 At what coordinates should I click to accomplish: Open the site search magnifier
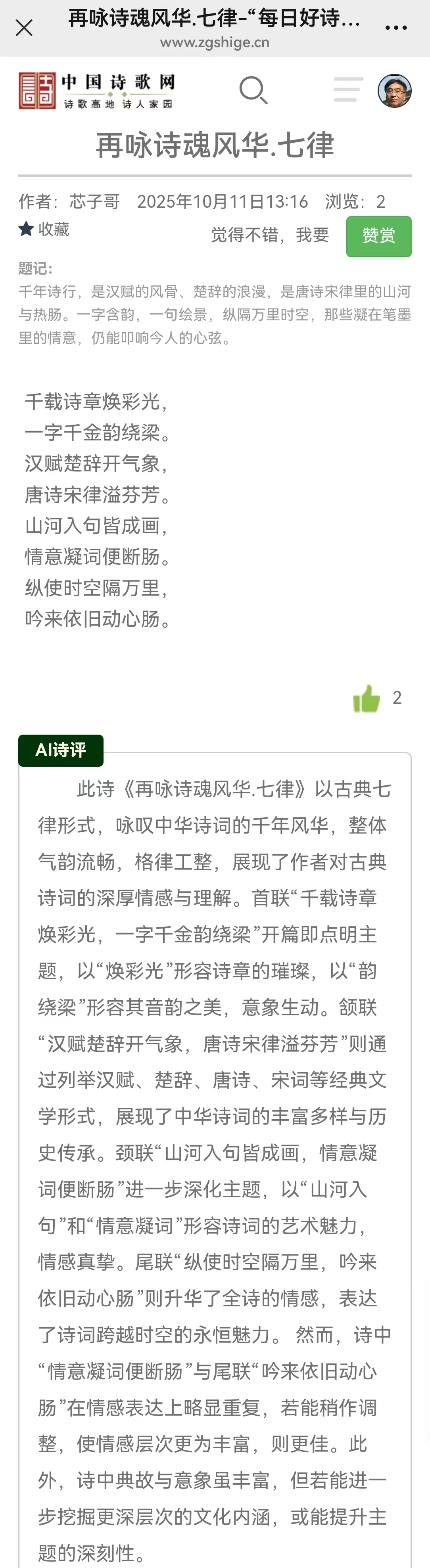[253, 91]
